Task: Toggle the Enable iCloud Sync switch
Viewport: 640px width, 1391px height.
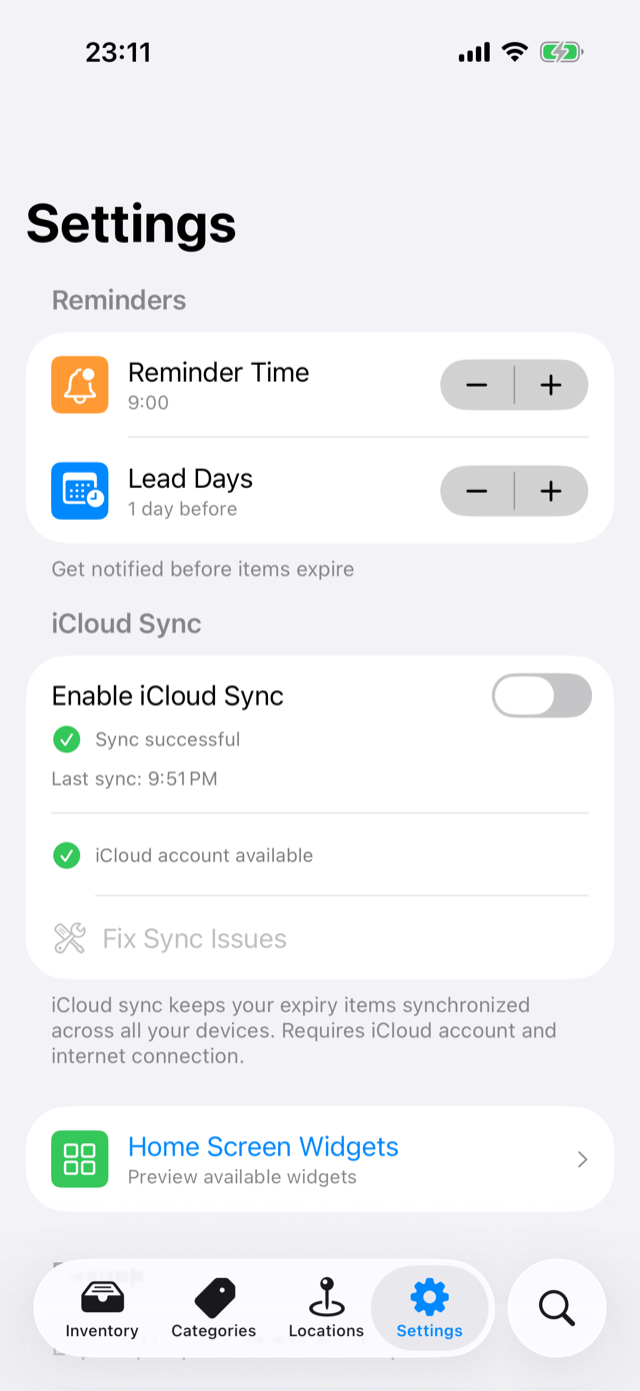Action: (x=541, y=695)
